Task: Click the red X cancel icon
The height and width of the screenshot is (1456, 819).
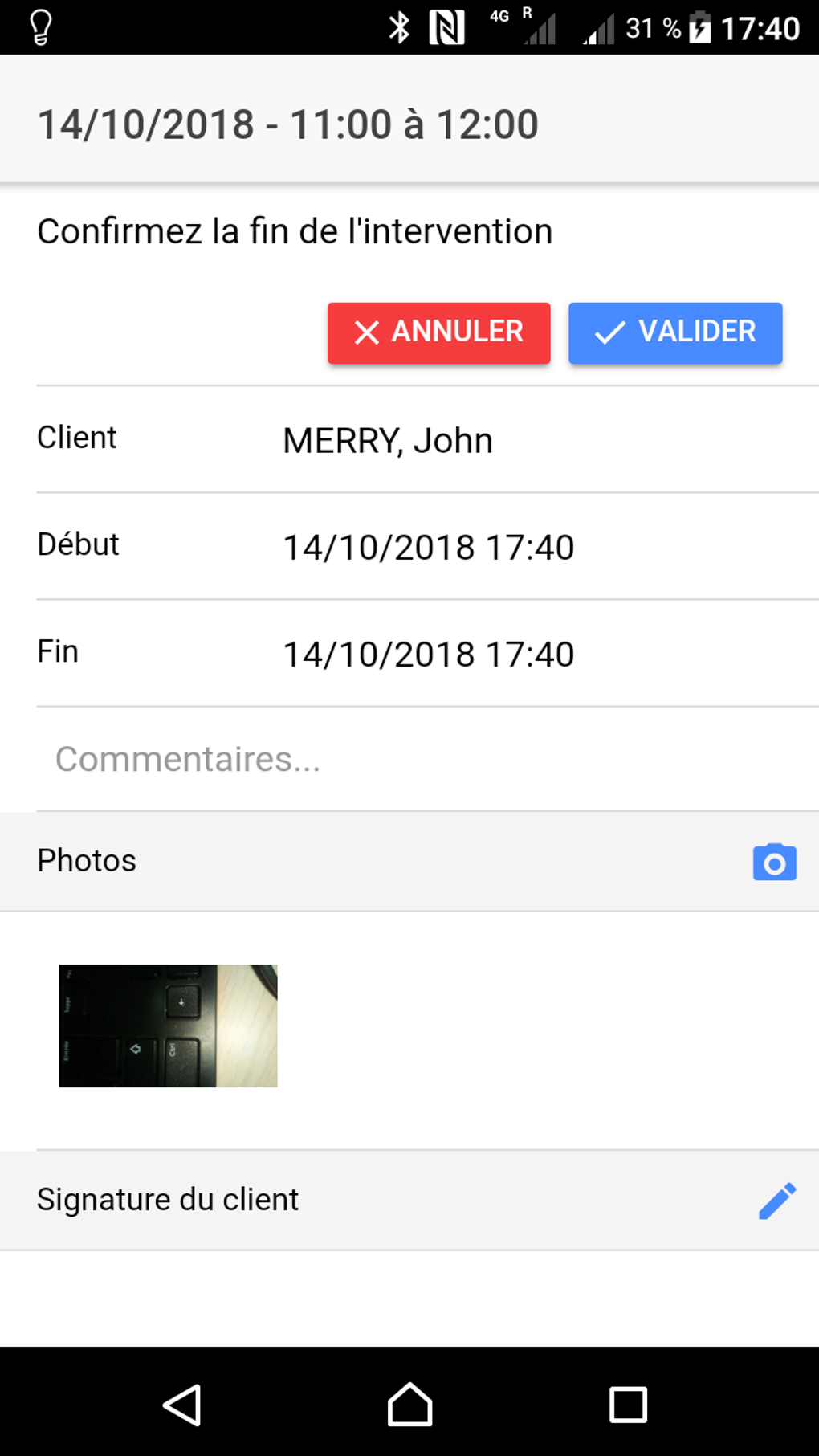Action: point(367,332)
